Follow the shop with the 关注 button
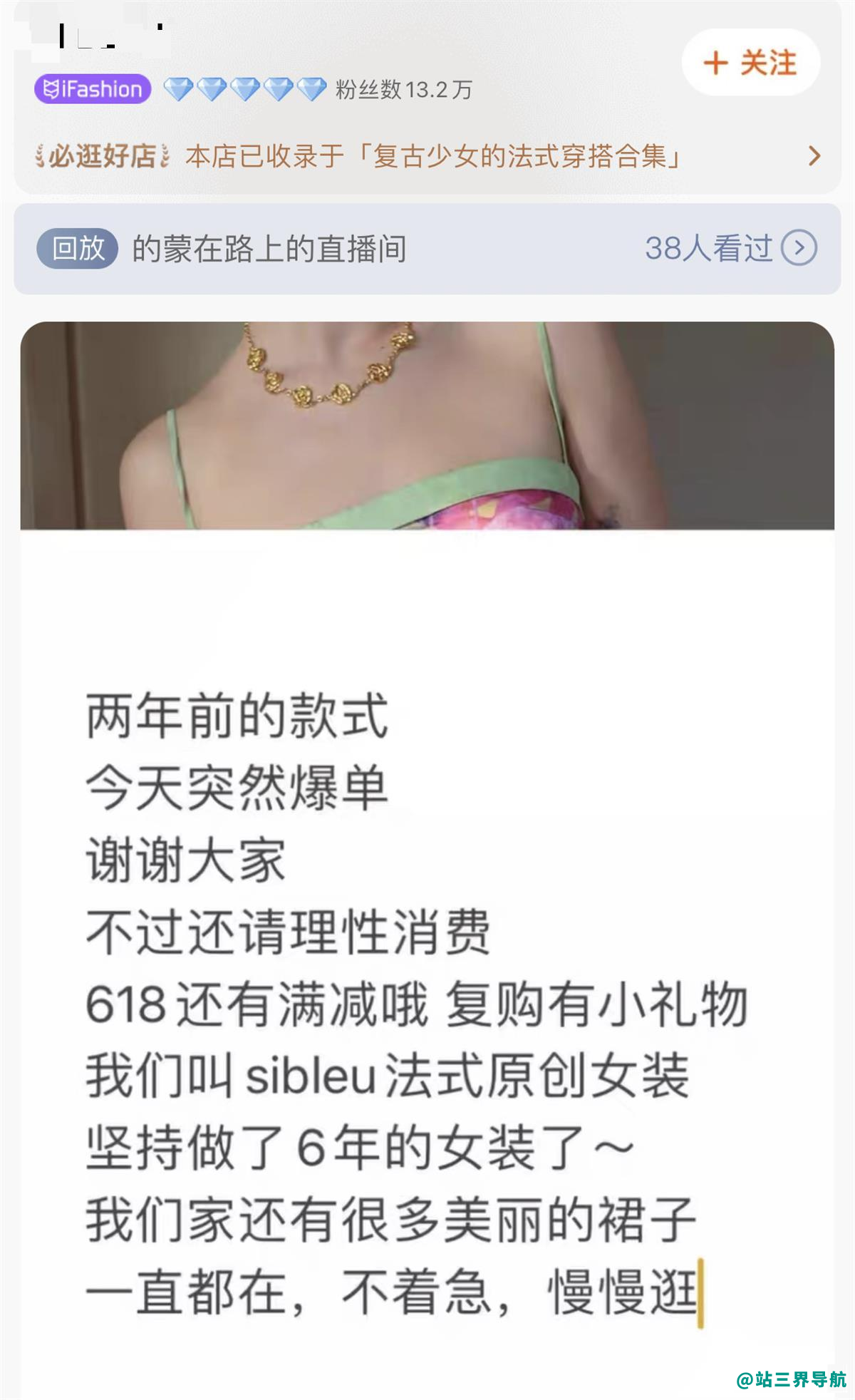This screenshot has width=855, height=1400. click(750, 63)
